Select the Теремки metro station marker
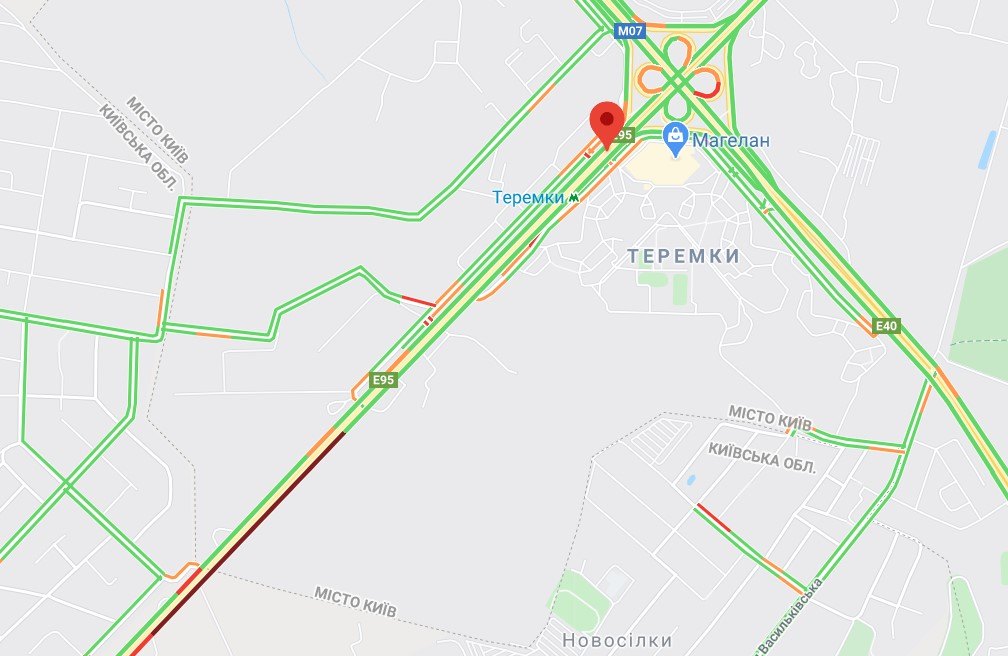 [574, 198]
